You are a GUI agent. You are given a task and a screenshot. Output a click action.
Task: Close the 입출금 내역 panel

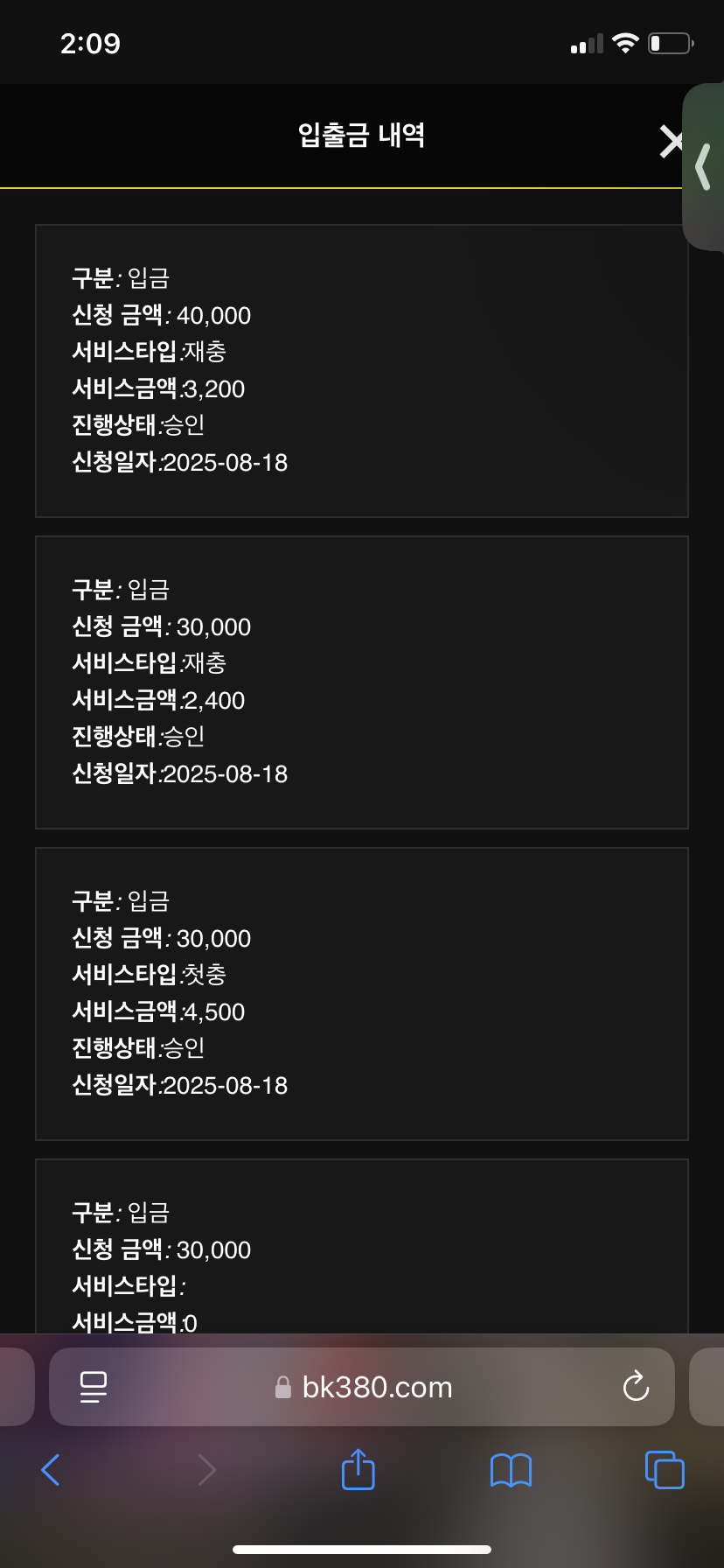670,141
